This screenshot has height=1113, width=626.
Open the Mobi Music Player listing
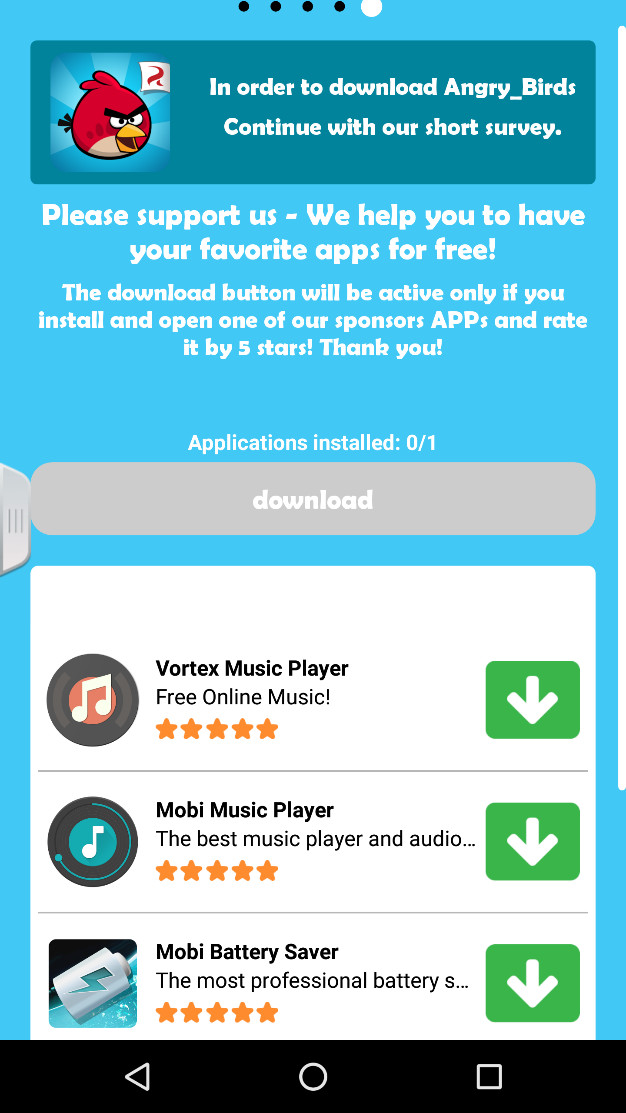tap(245, 810)
